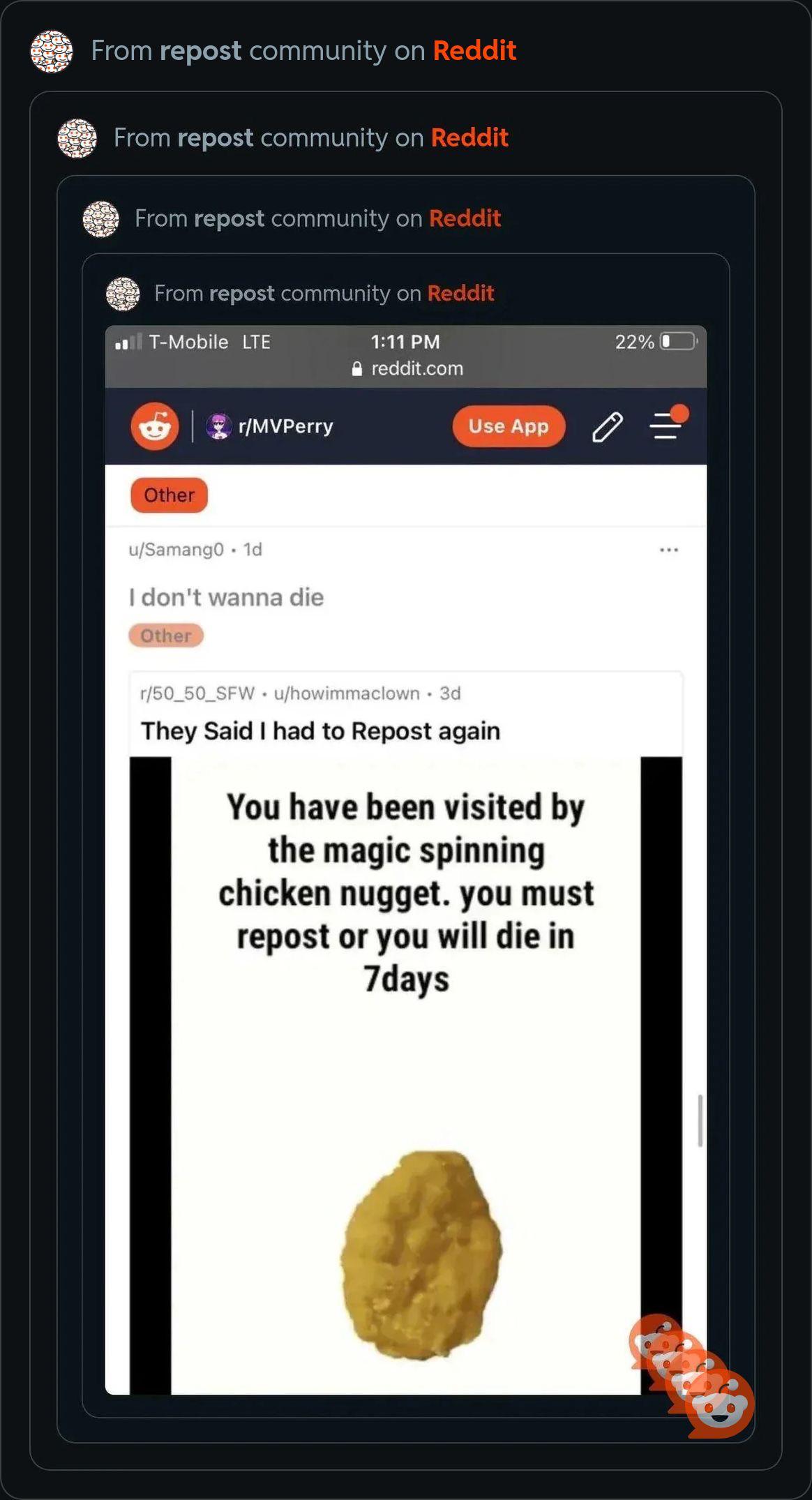The width and height of the screenshot is (812, 1500).
Task: Click the padlock icon beside reddit.com
Action: click(357, 368)
